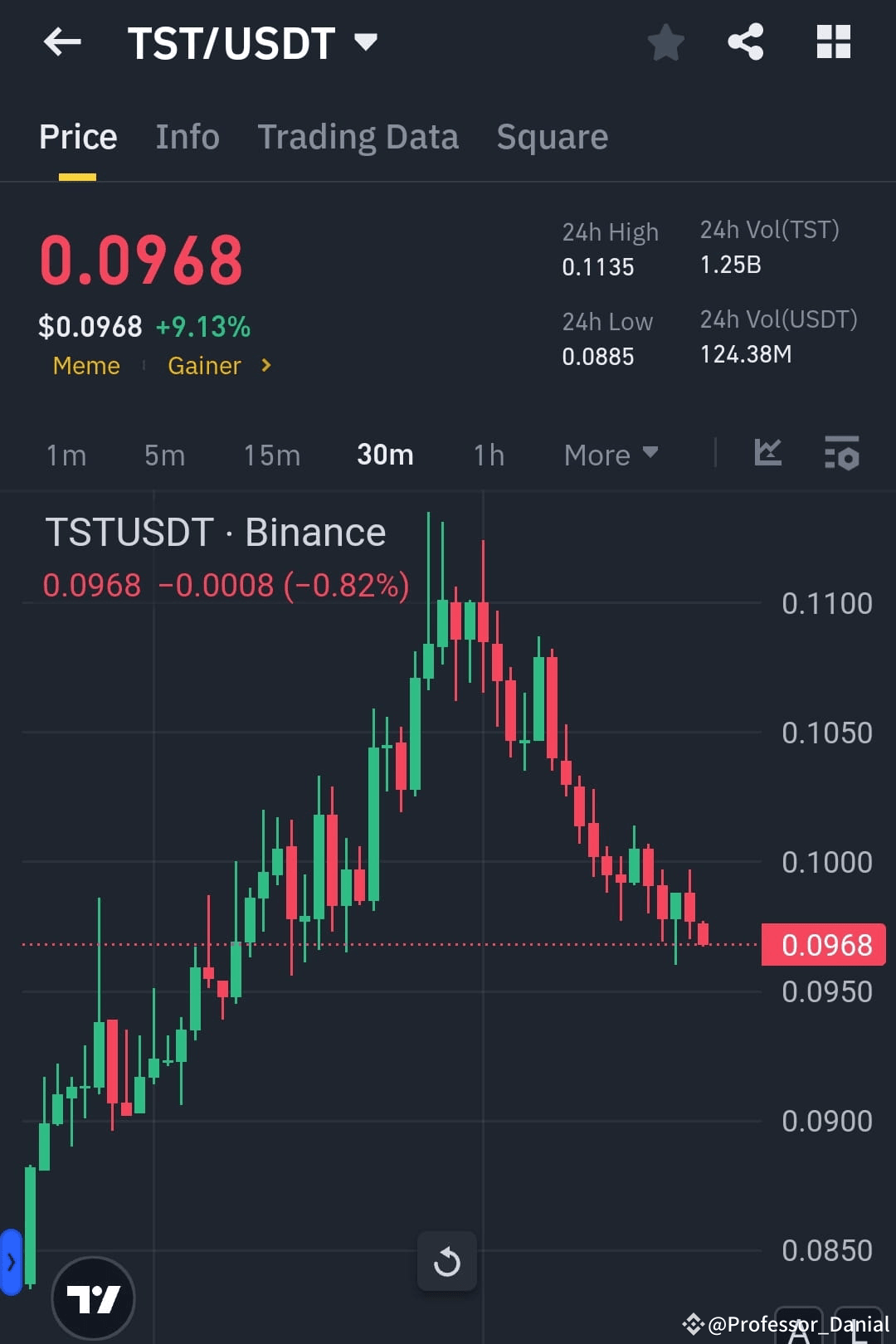The width and height of the screenshot is (896, 1344).
Task: Refresh the chart with reload icon
Action: [447, 1260]
